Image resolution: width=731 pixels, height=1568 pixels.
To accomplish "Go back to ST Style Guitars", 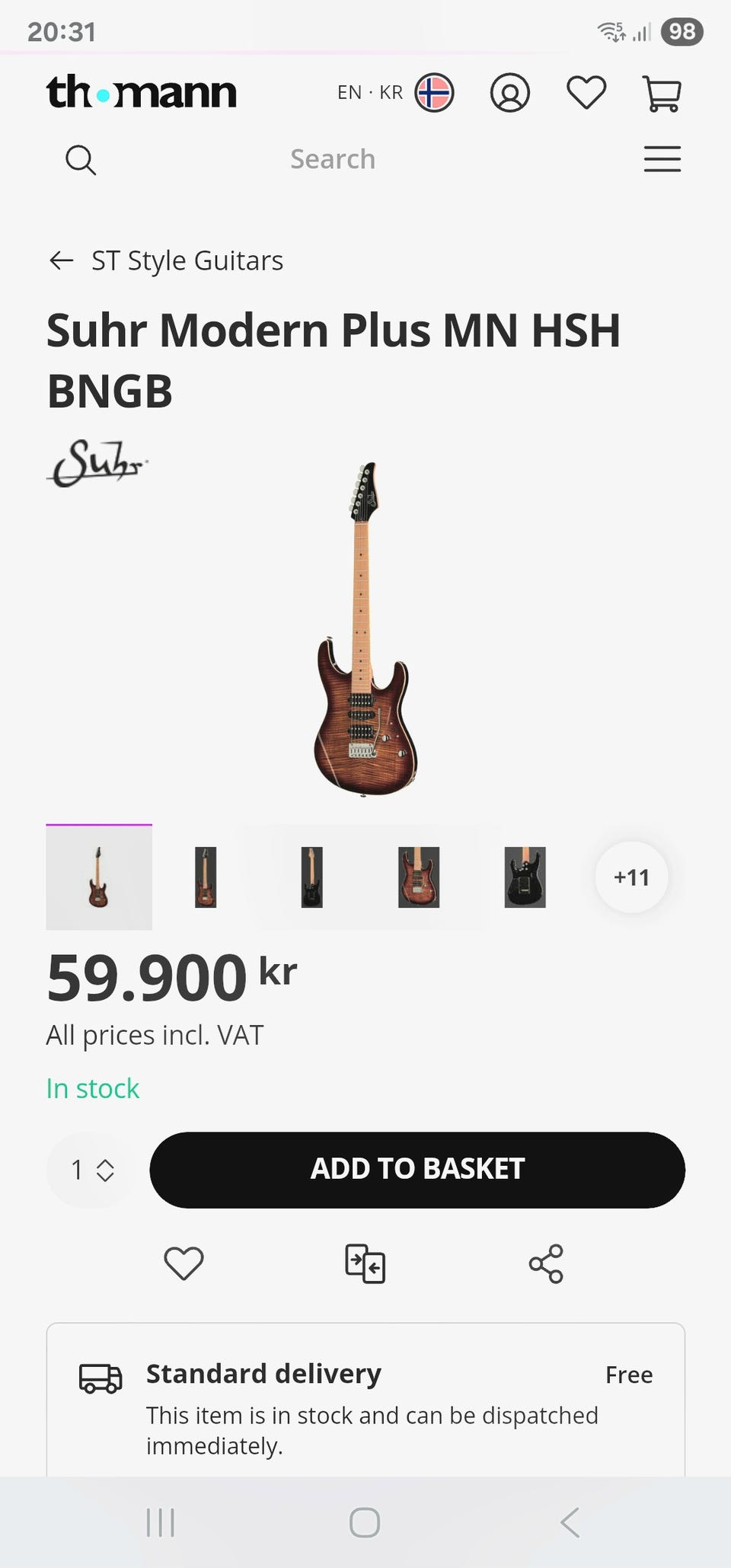I will coord(165,260).
